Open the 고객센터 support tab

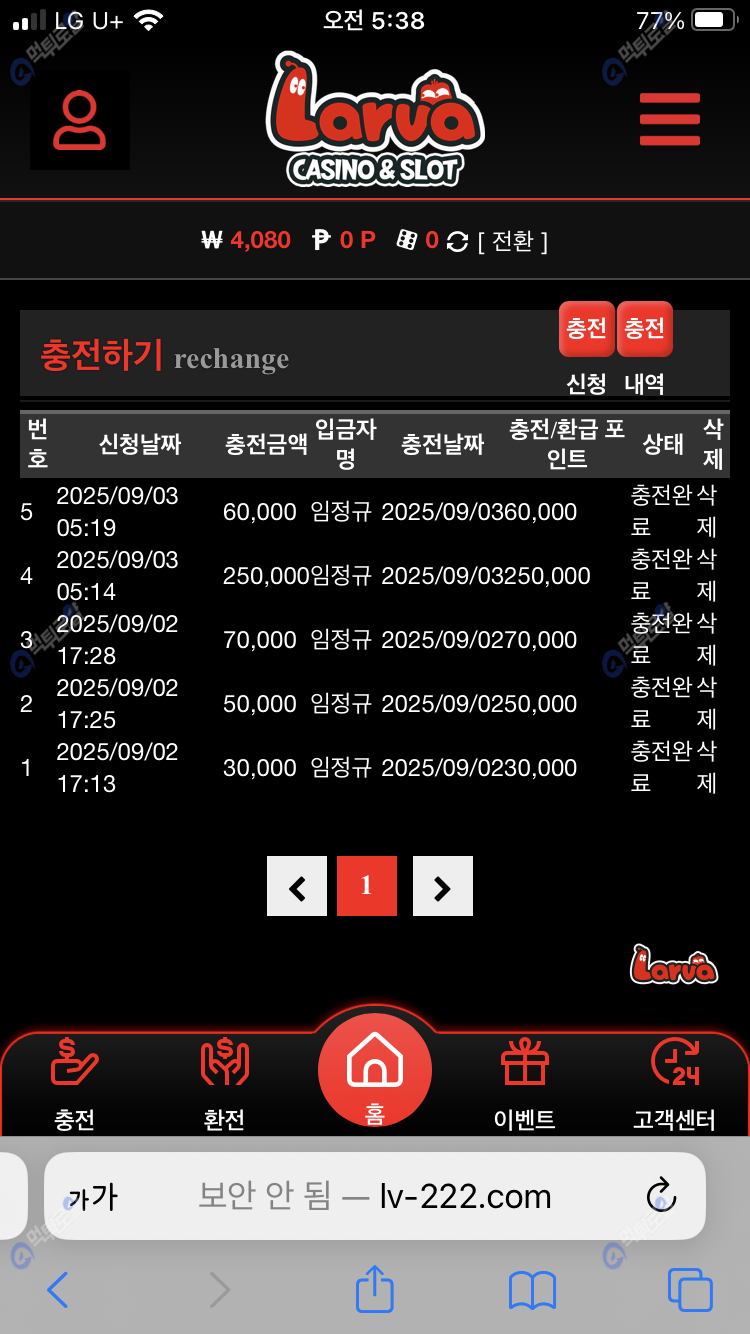coord(674,1083)
